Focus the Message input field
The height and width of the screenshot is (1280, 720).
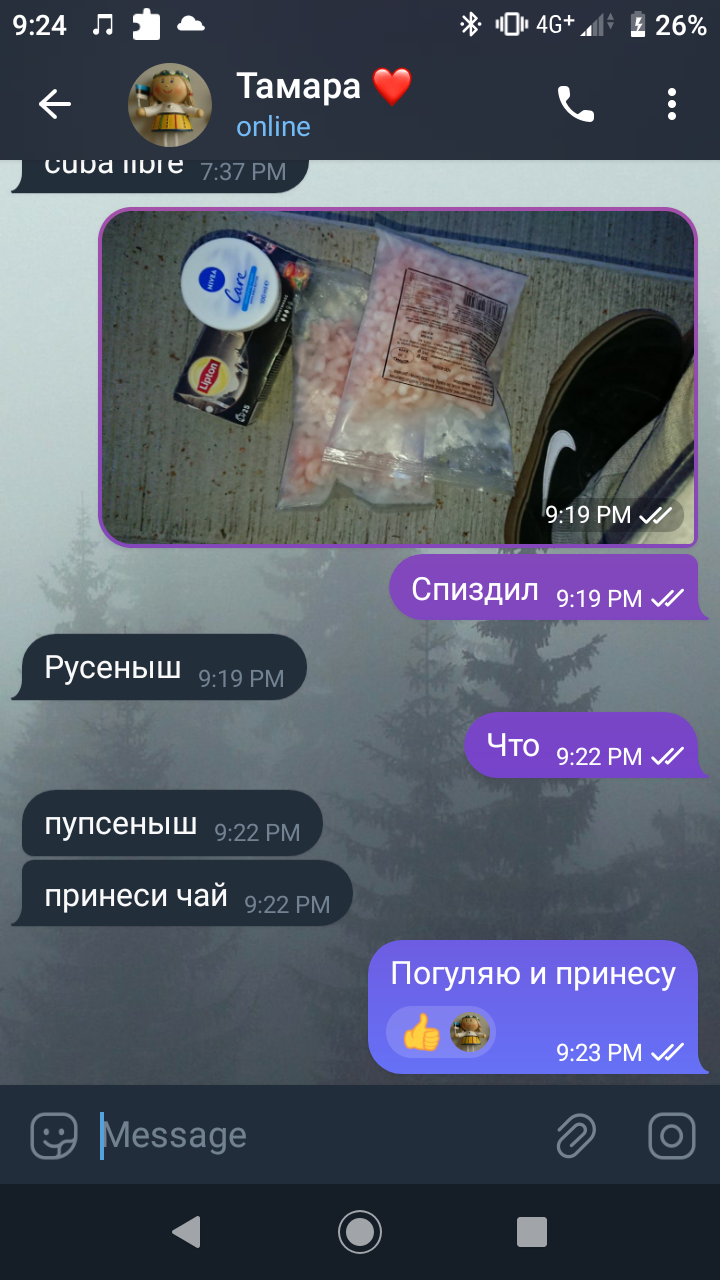[x=320, y=1135]
